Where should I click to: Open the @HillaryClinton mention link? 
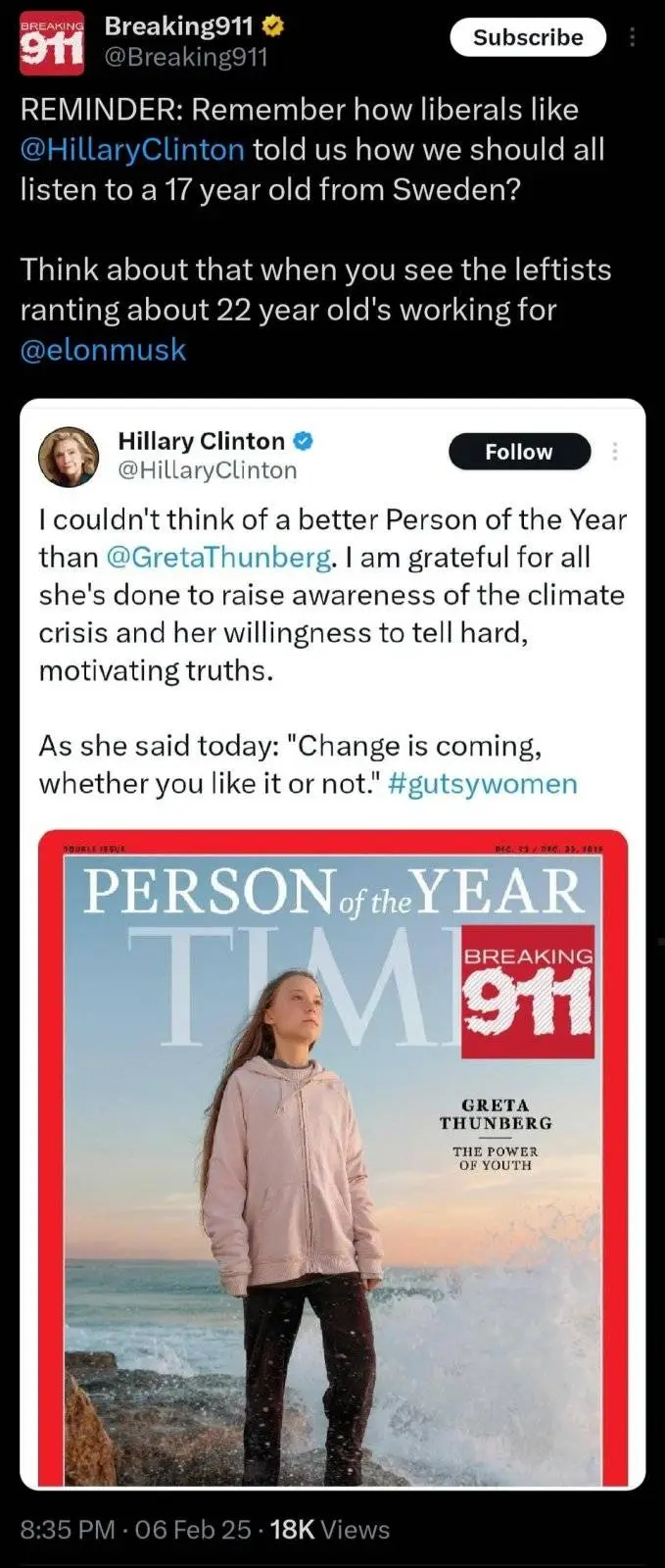click(x=132, y=149)
